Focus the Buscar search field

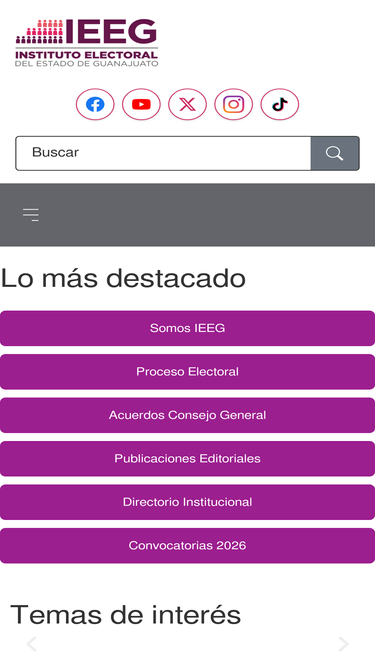(x=163, y=153)
